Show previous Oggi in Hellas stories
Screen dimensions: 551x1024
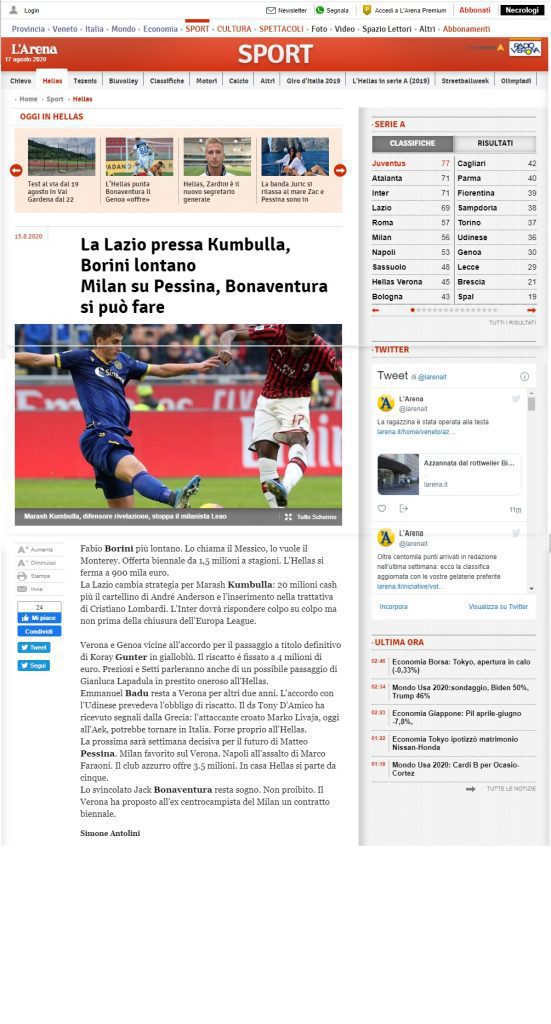pos(16,170)
